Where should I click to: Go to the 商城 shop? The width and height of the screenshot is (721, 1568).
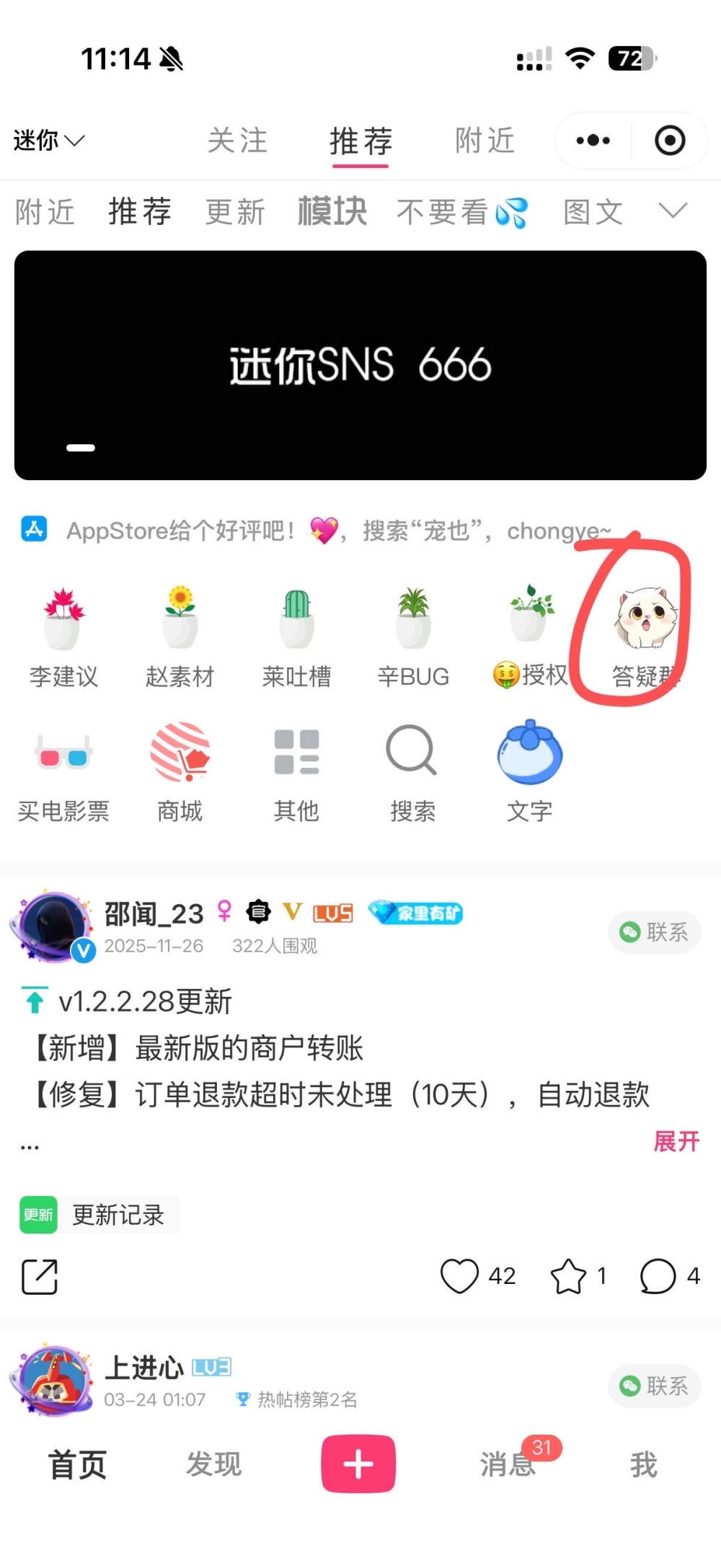(180, 773)
